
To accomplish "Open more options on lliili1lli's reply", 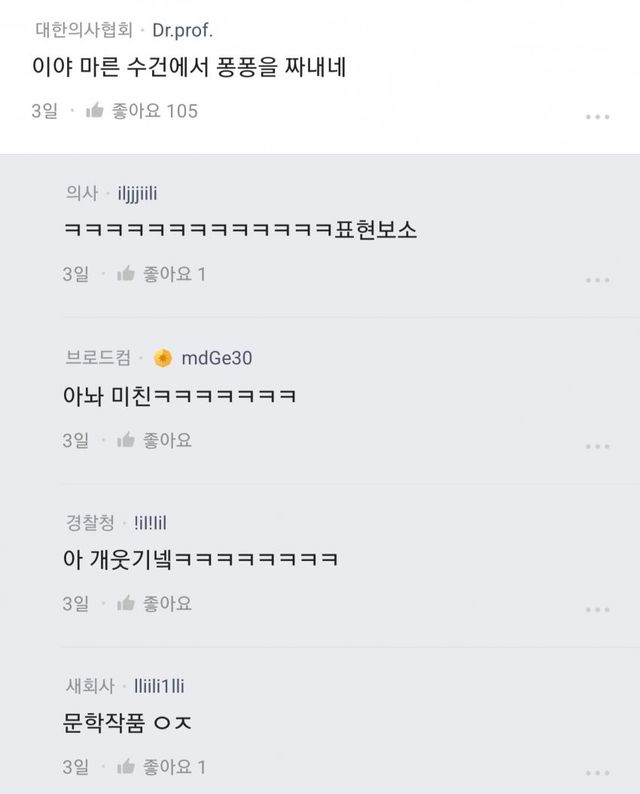I will pyautogui.click(x=597, y=774).
